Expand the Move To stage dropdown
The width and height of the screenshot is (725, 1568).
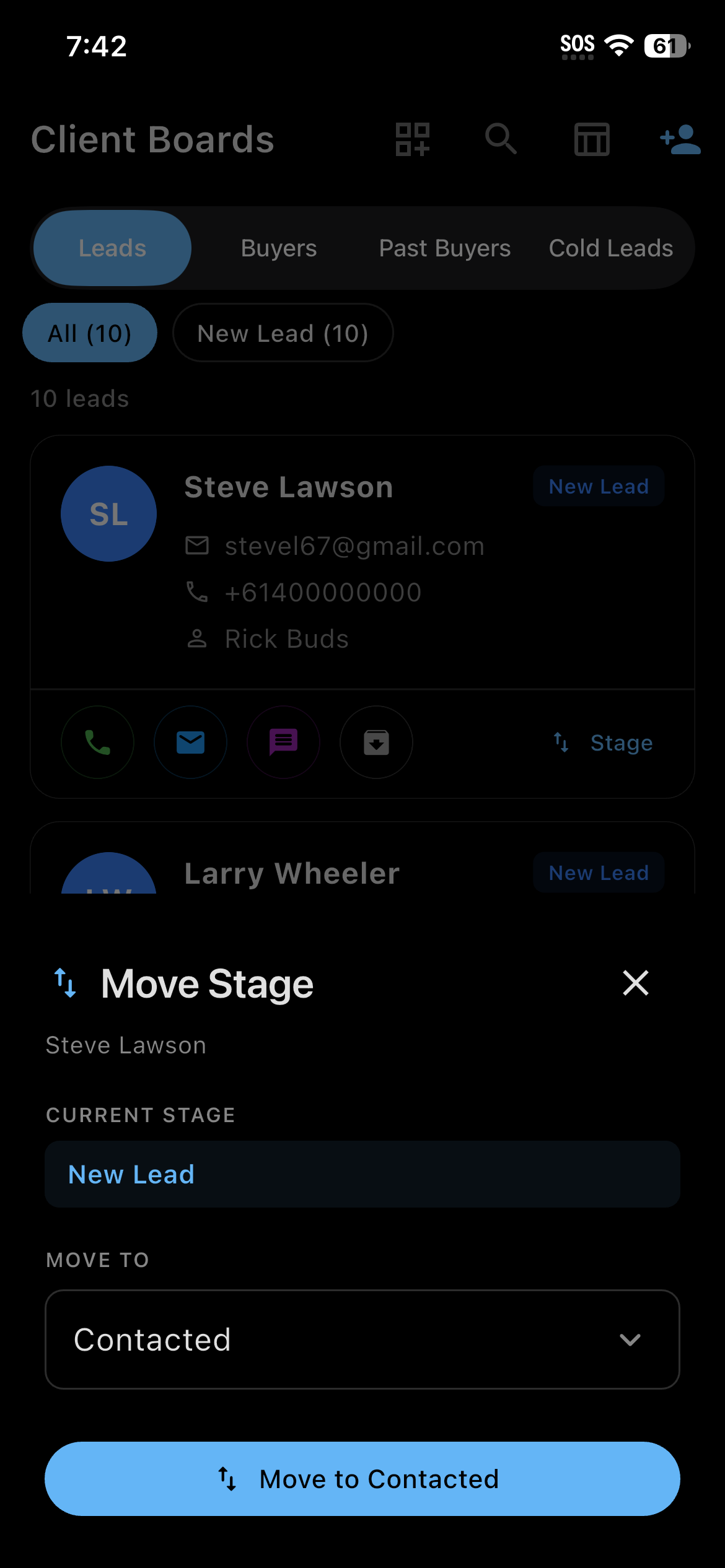362,1339
